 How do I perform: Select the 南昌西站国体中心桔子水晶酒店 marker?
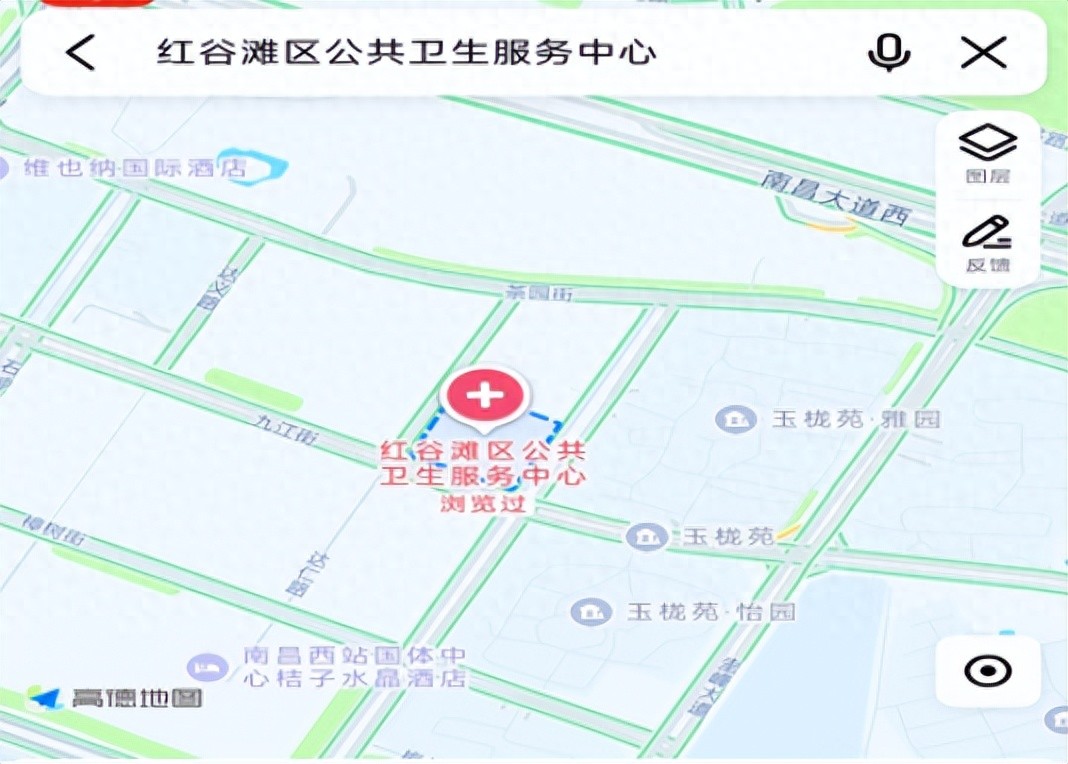pos(208,667)
